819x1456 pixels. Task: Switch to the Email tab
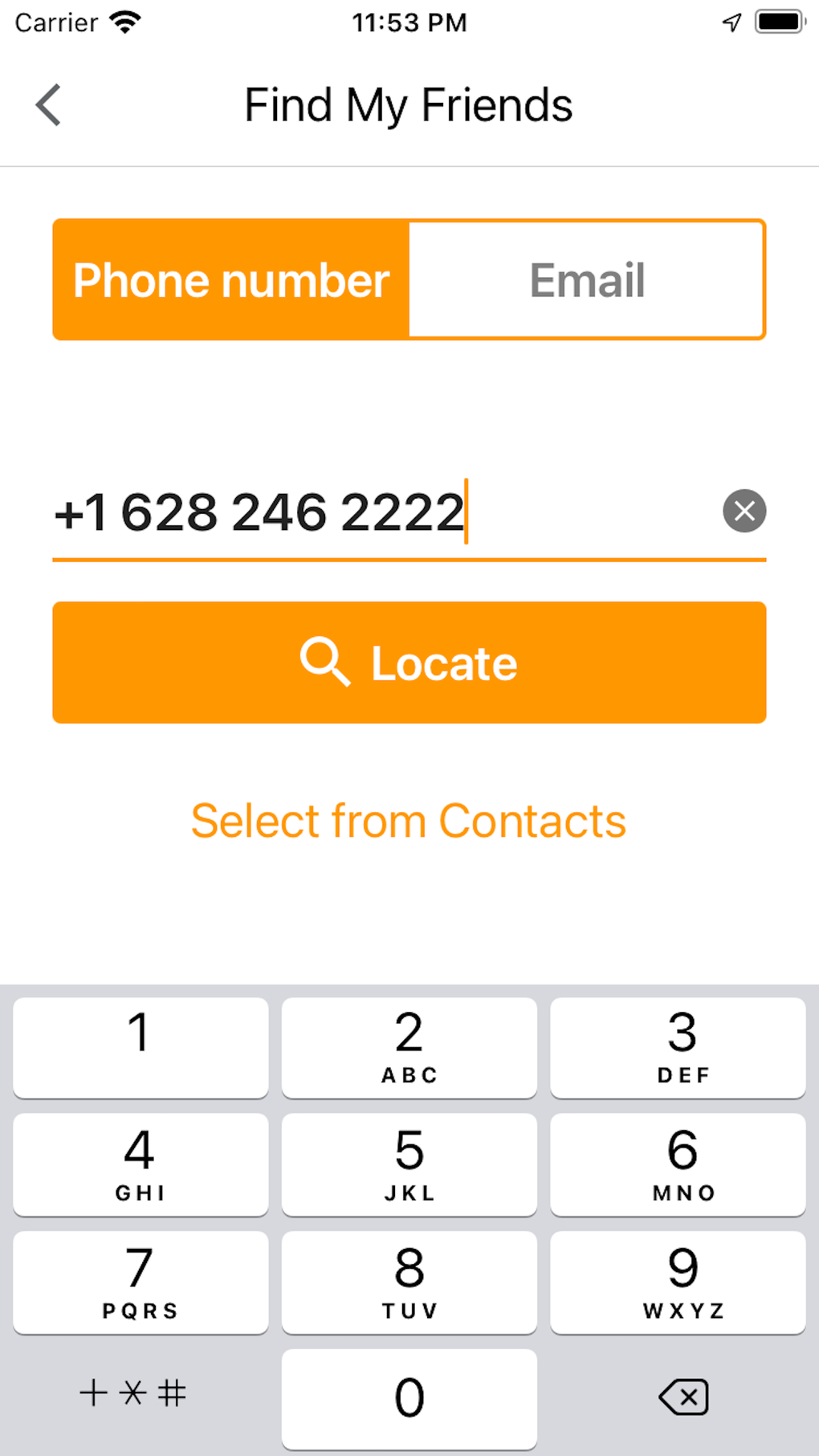(x=587, y=279)
